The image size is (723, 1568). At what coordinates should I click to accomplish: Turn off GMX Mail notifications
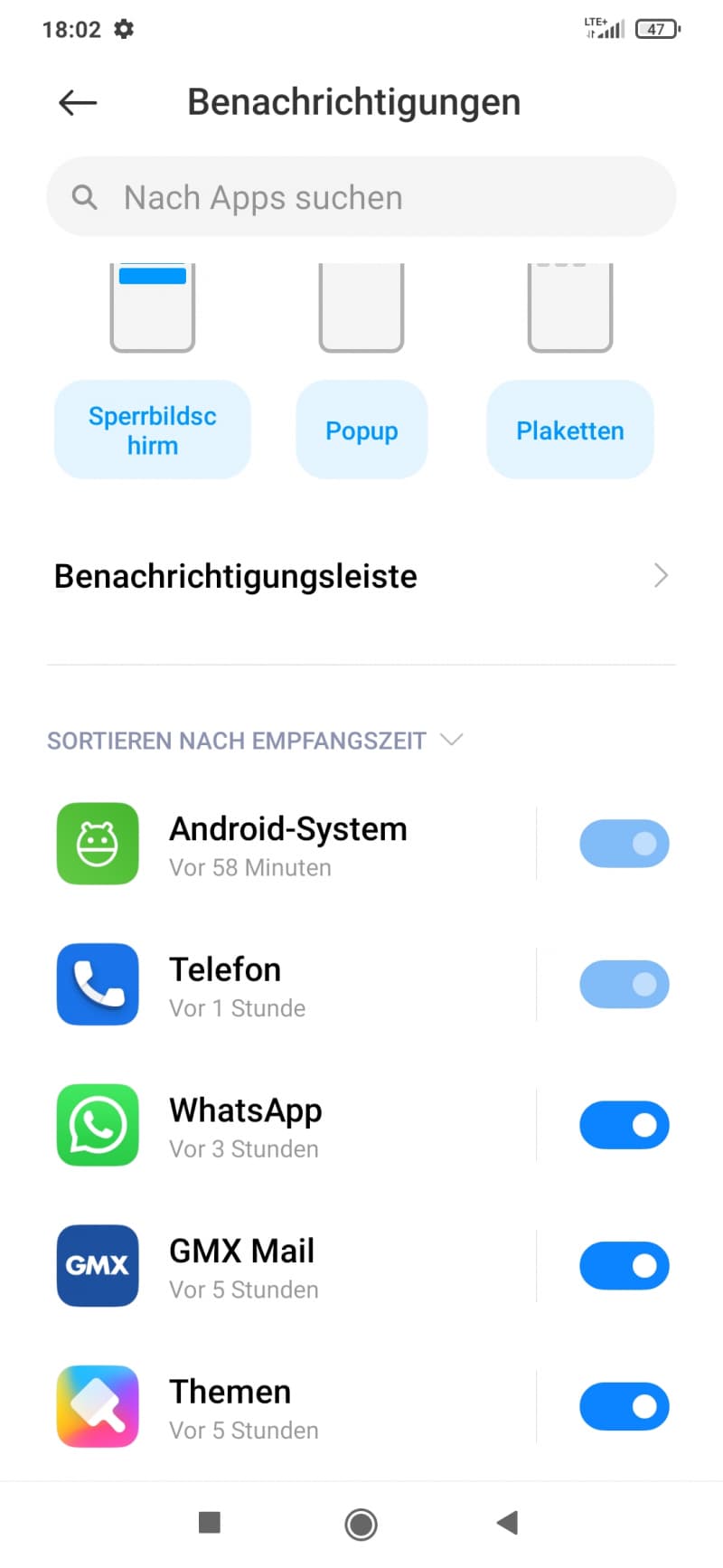624,1266
